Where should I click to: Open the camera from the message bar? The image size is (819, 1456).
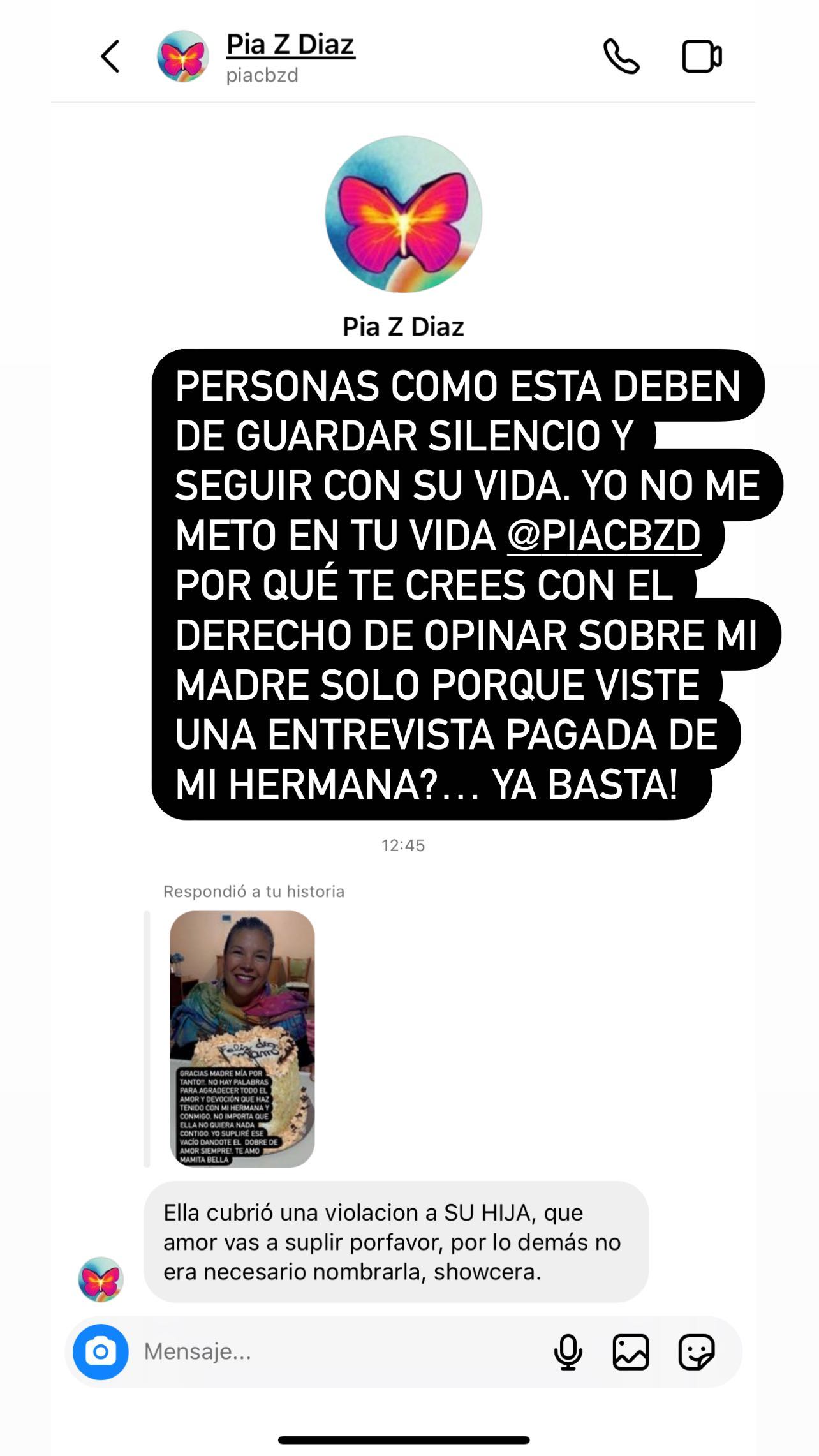pyautogui.click(x=101, y=1351)
